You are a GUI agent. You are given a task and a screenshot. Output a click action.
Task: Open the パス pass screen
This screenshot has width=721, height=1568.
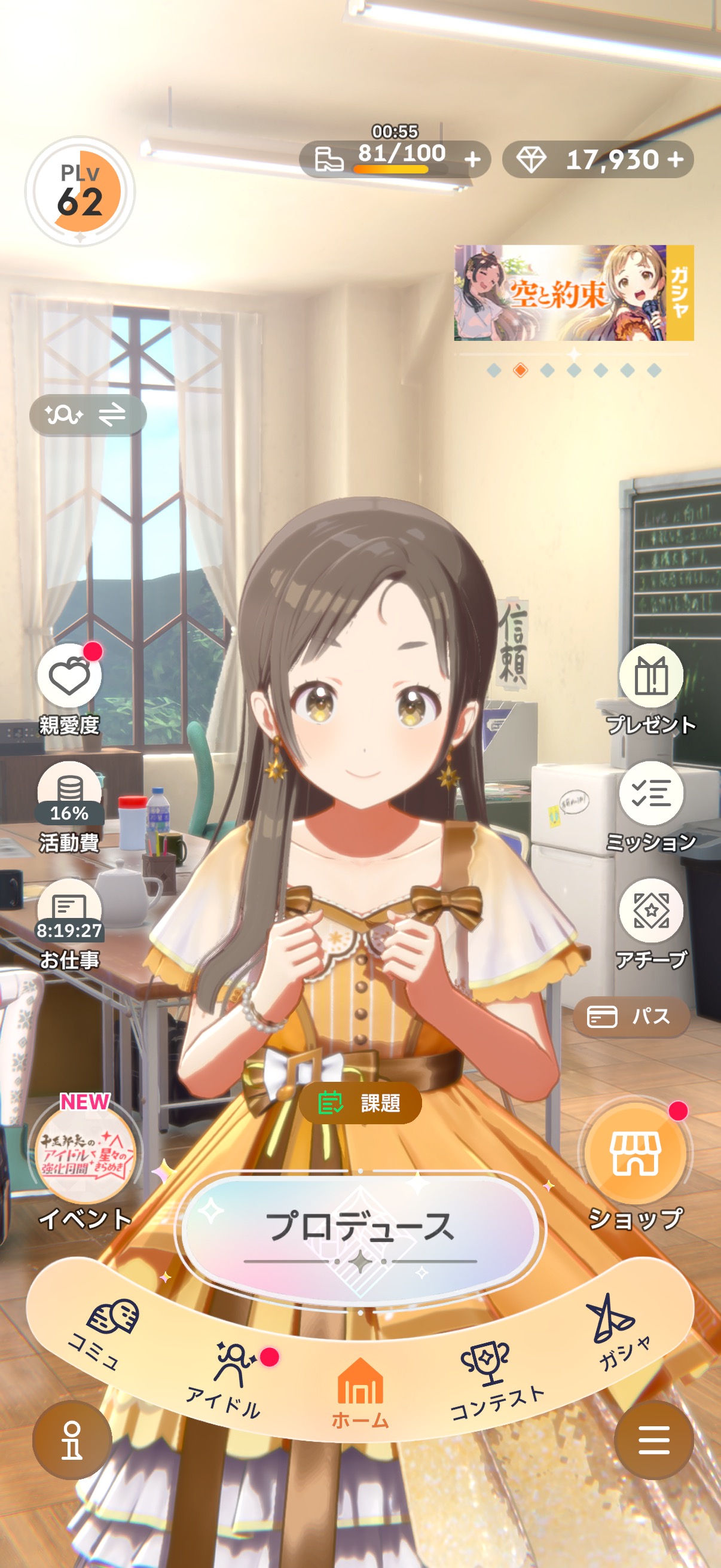631,1016
